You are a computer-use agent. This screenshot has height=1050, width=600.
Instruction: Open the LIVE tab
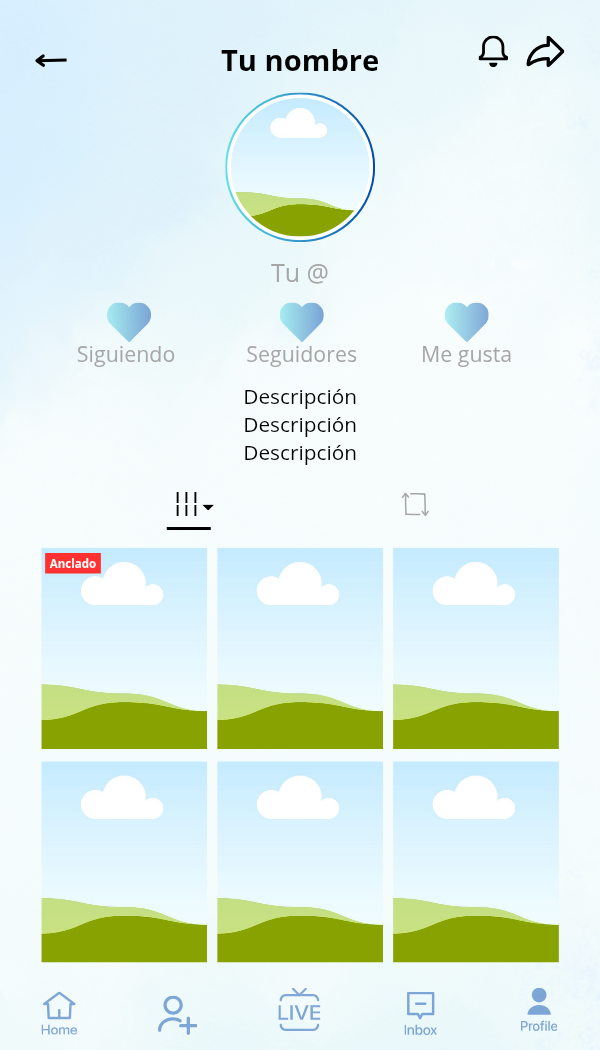[x=299, y=1010]
